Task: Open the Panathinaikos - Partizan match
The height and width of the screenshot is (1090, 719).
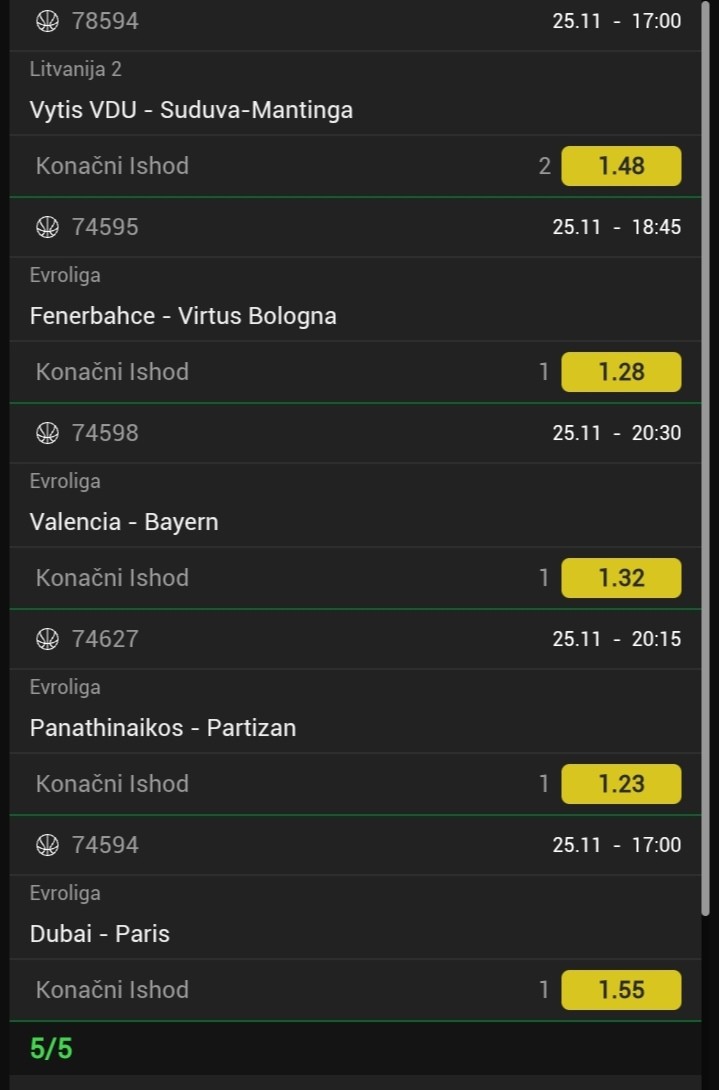Action: 163,728
